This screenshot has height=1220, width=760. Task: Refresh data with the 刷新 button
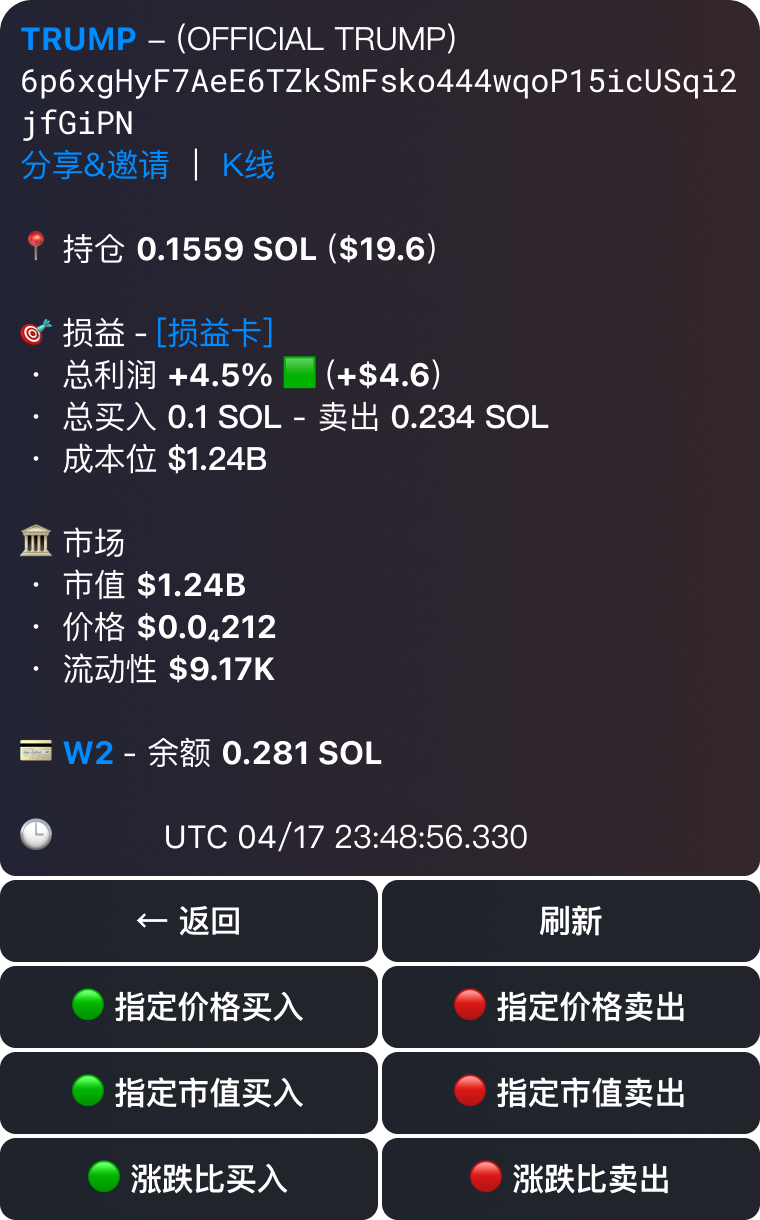tap(571, 921)
